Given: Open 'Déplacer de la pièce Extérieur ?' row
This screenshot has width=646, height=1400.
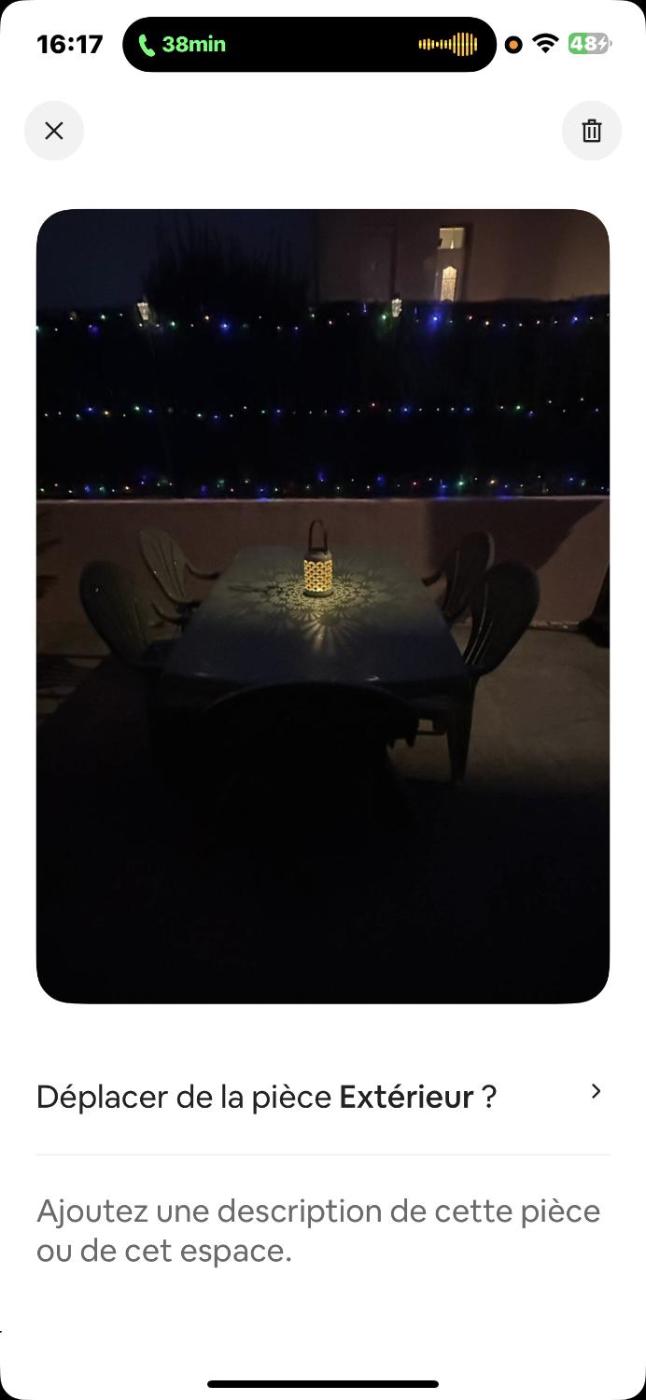Looking at the screenshot, I should click(322, 1097).
